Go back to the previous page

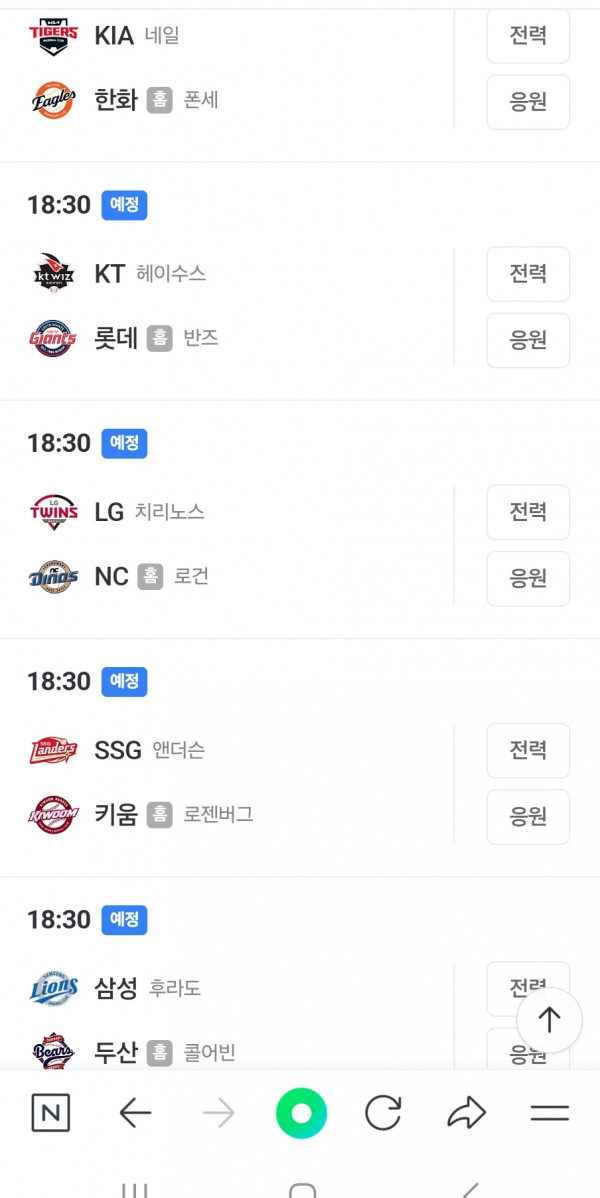tap(135, 1113)
